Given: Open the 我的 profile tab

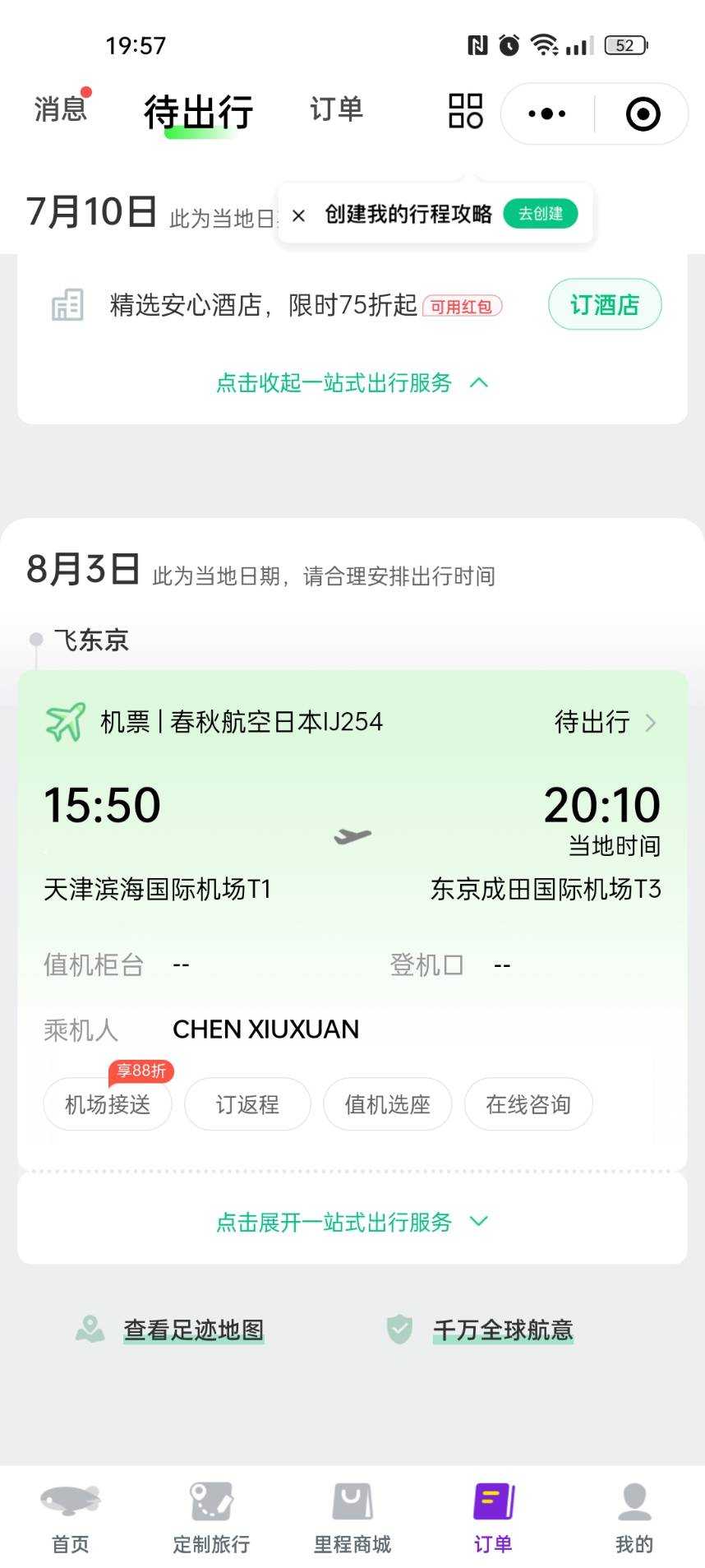Looking at the screenshot, I should [x=634, y=1519].
